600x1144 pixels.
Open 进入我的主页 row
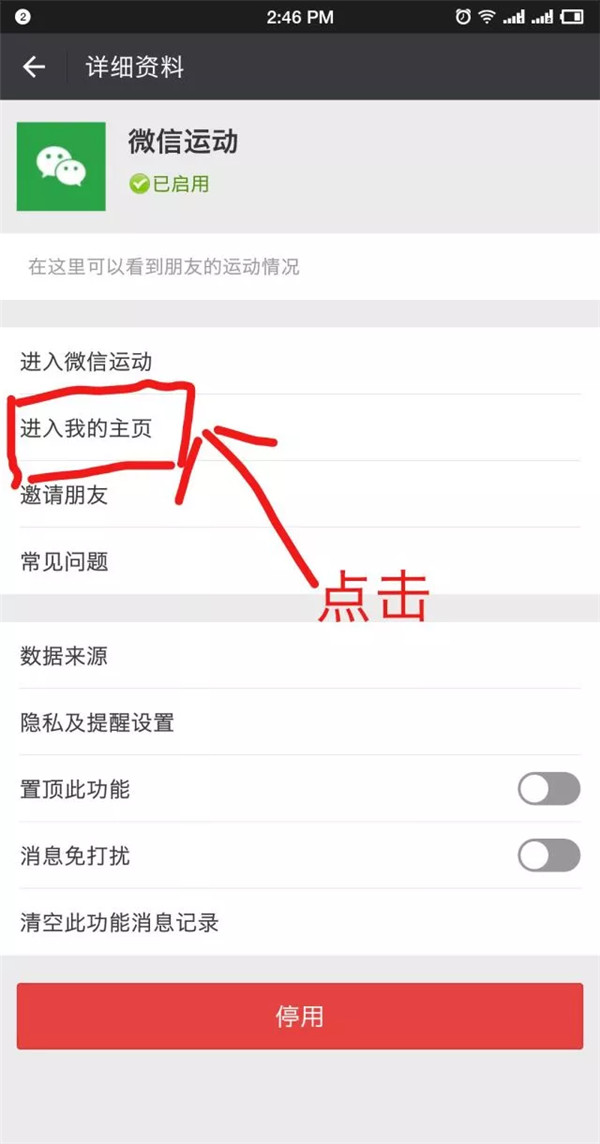point(300,428)
